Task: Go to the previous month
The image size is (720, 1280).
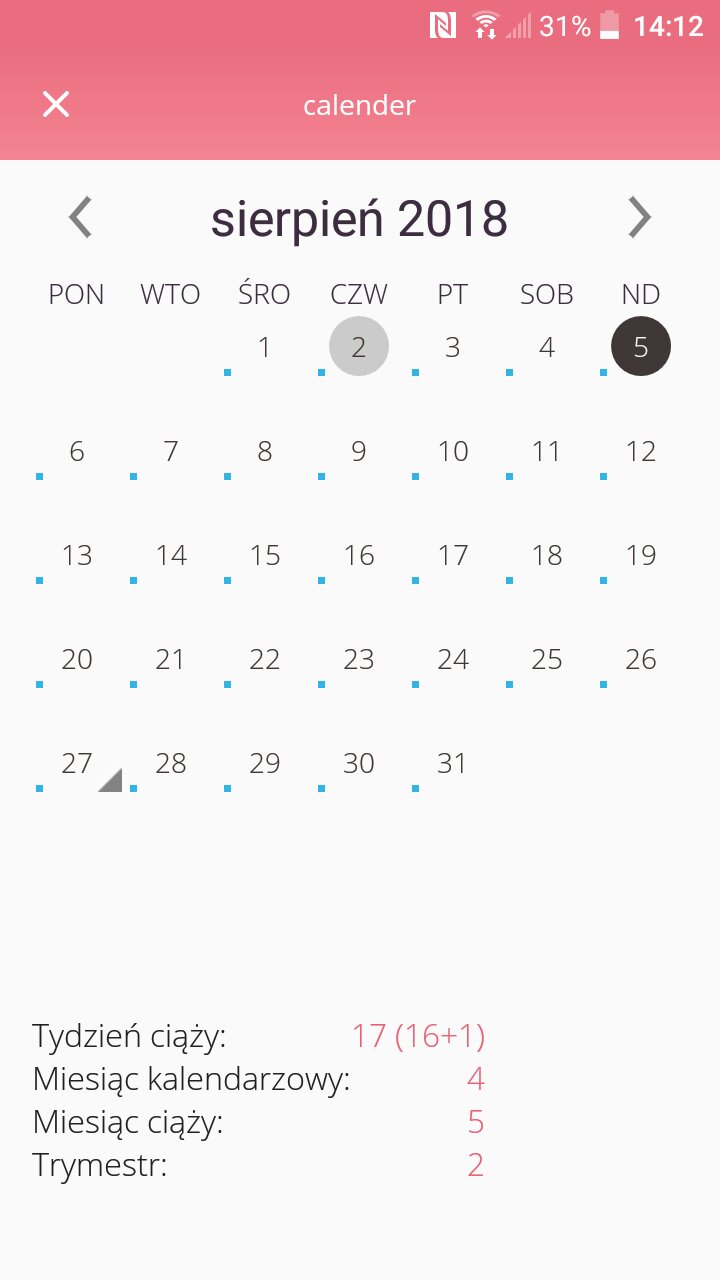Action: point(80,217)
